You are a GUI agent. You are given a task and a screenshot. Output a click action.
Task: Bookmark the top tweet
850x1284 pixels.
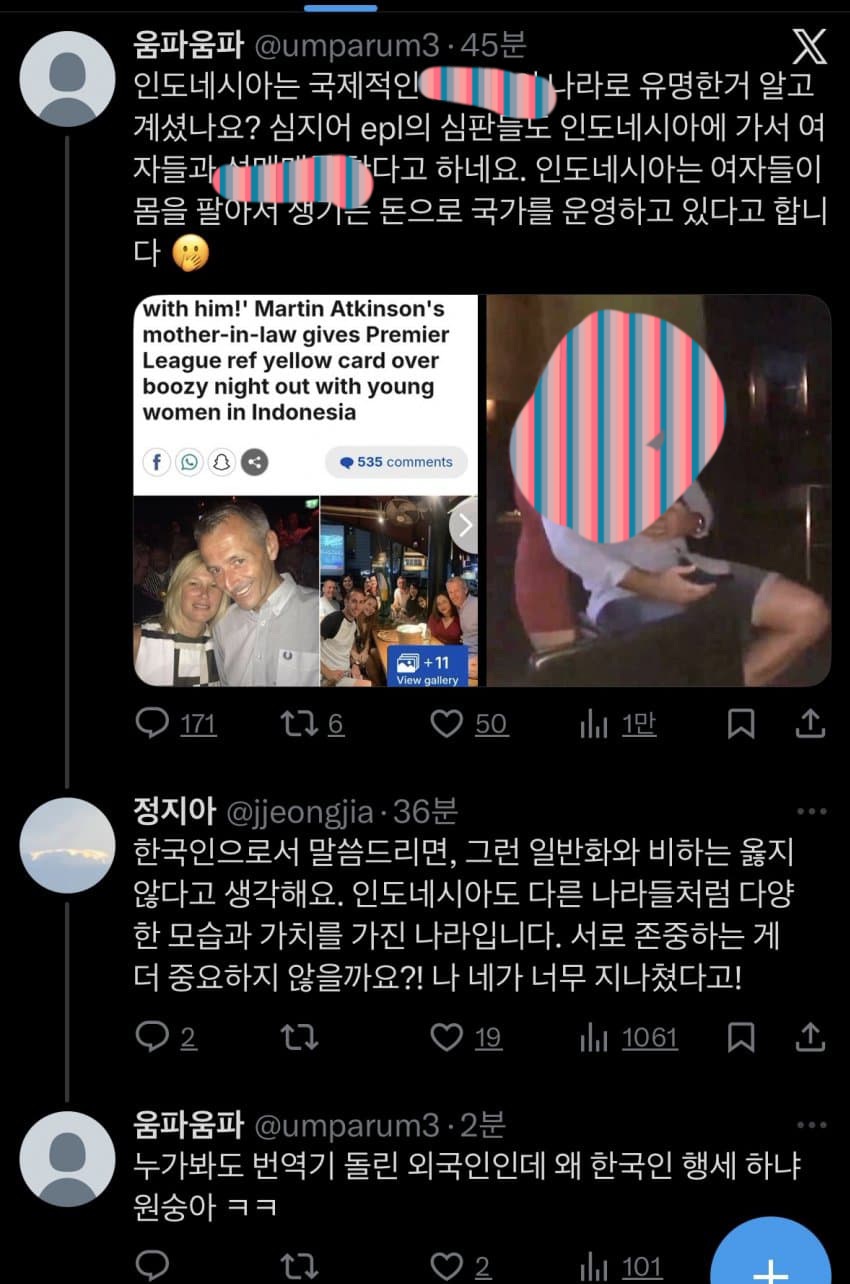[x=740, y=722]
